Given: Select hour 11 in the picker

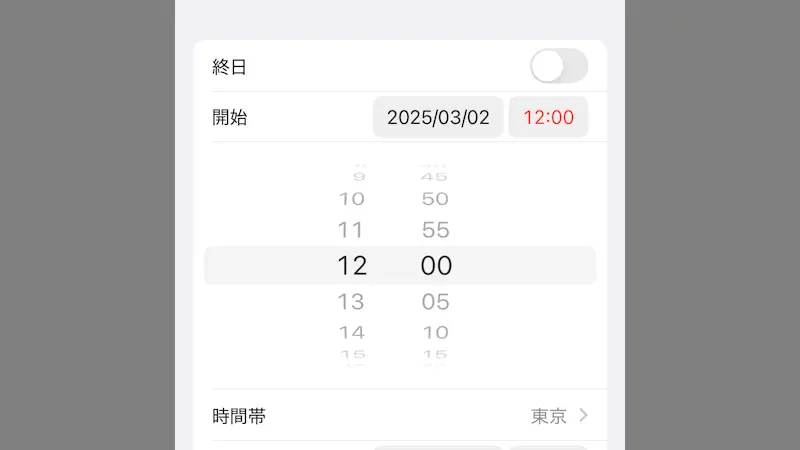Looking at the screenshot, I should pos(351,230).
